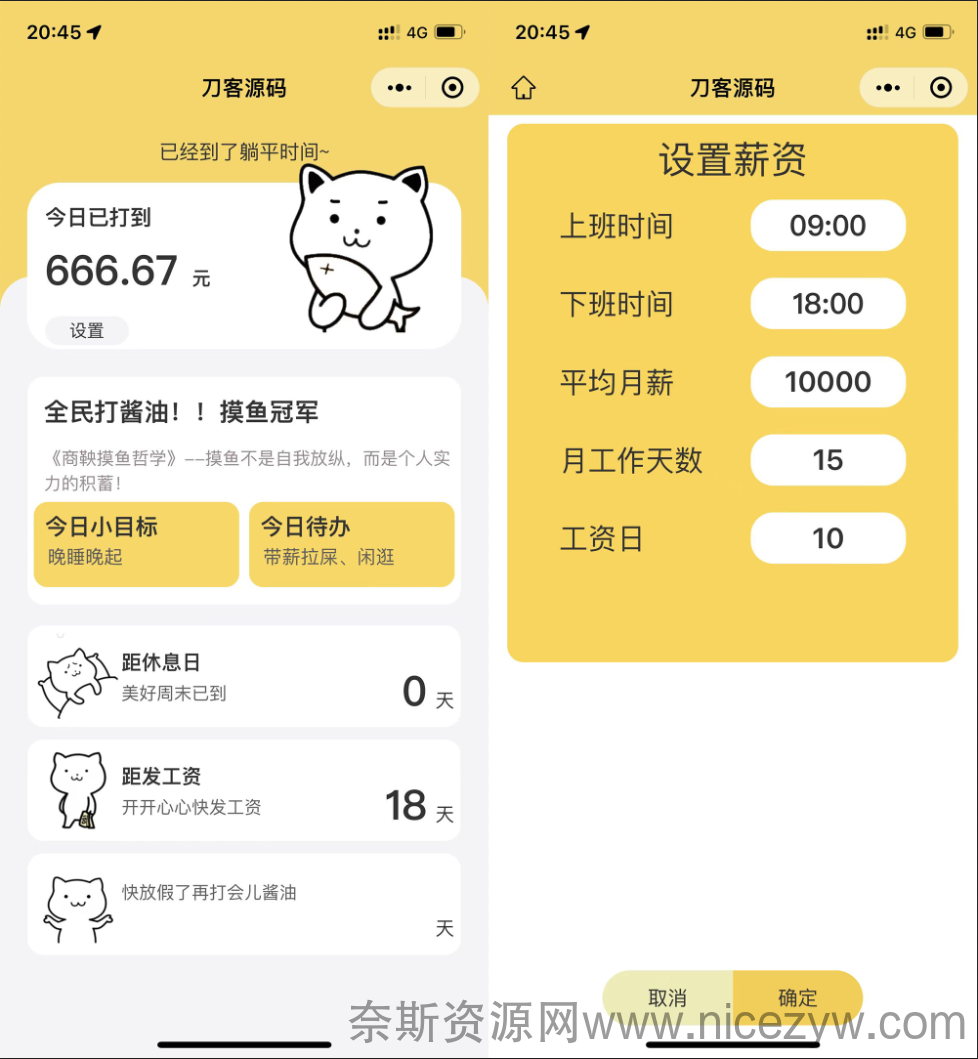Open the 今日待办 card
978x1059 pixels.
[x=351, y=543]
